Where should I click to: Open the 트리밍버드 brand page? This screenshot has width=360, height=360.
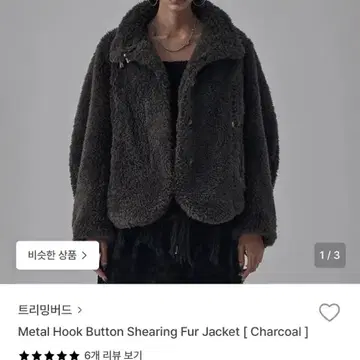coord(50,310)
